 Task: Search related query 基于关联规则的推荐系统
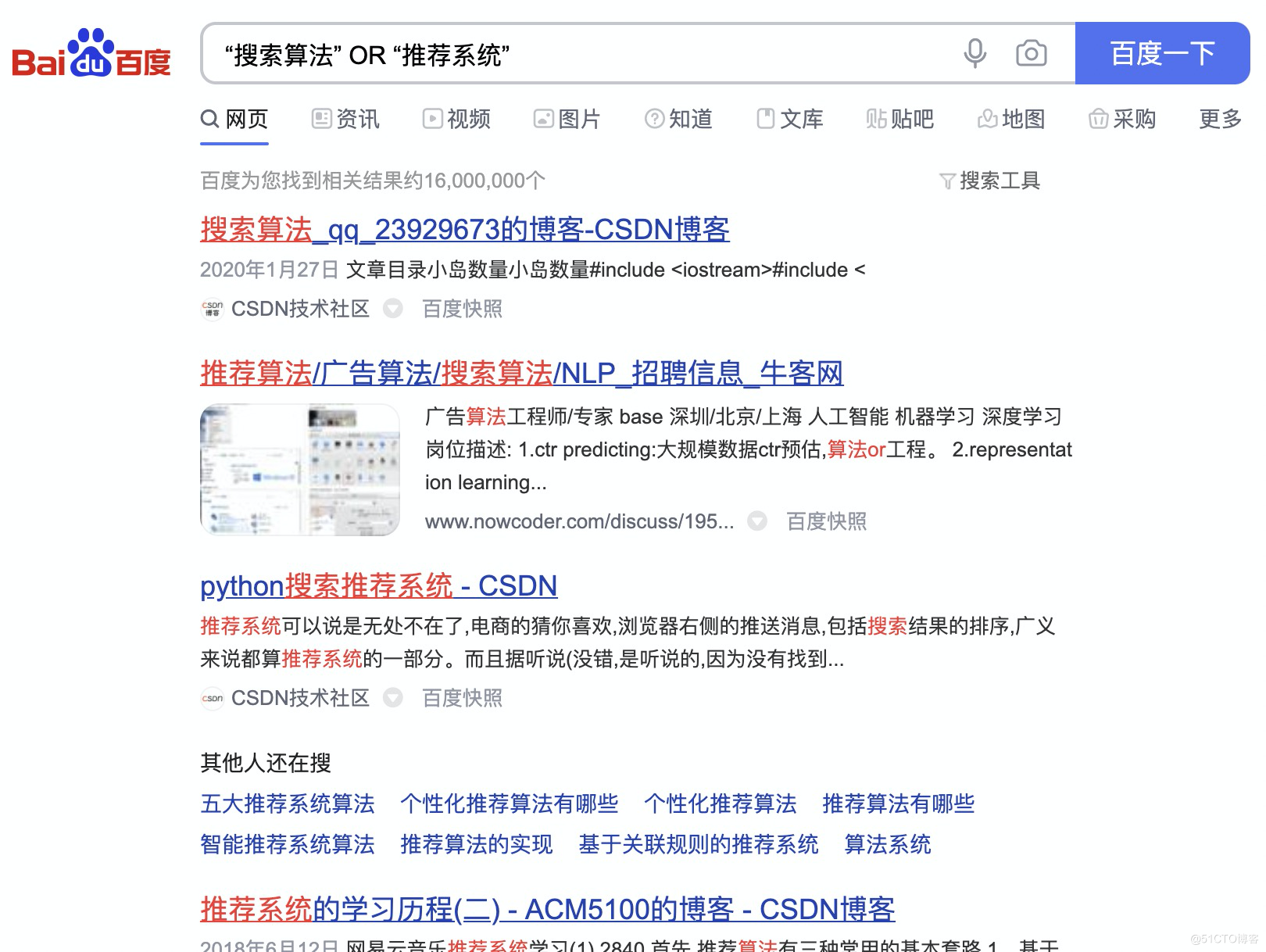pos(698,844)
